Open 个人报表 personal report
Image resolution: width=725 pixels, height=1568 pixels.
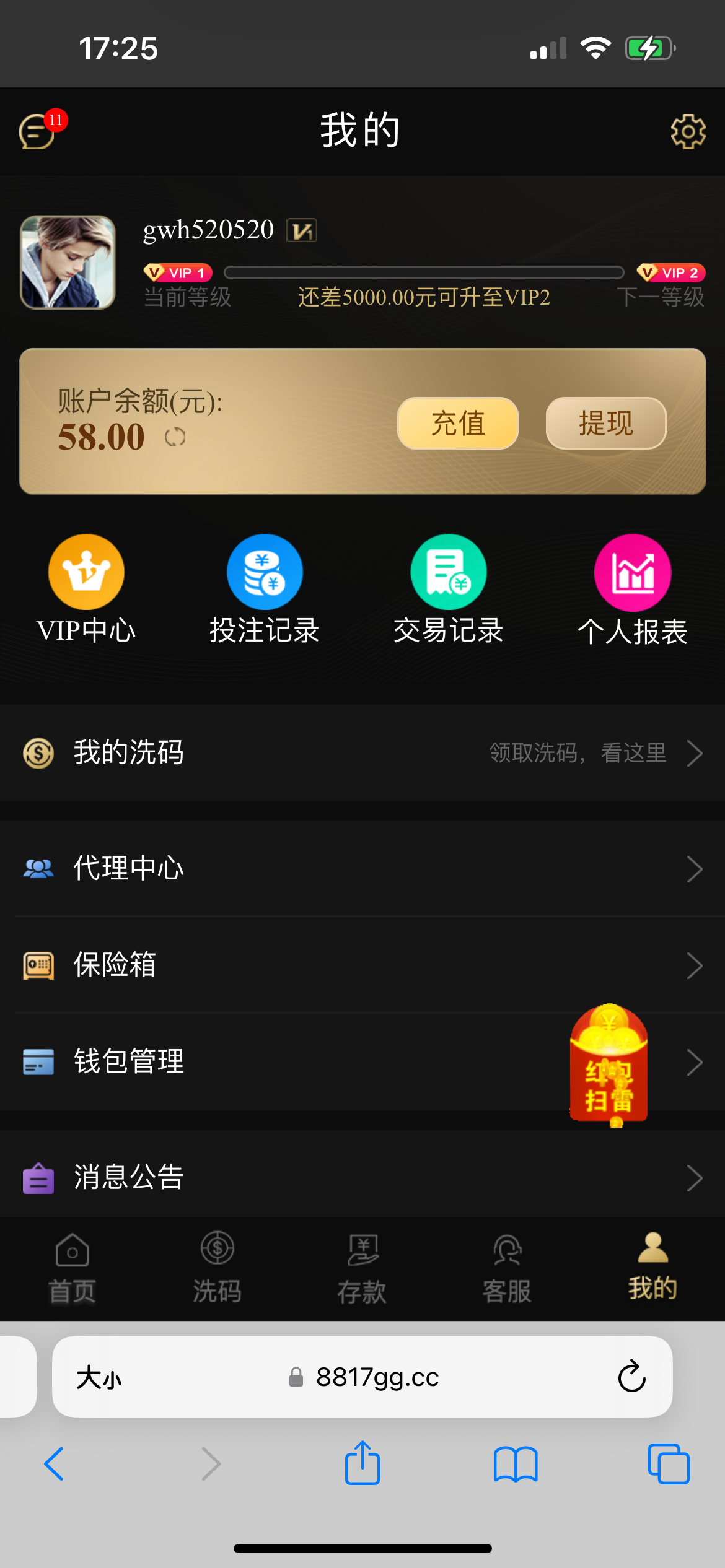click(x=632, y=588)
